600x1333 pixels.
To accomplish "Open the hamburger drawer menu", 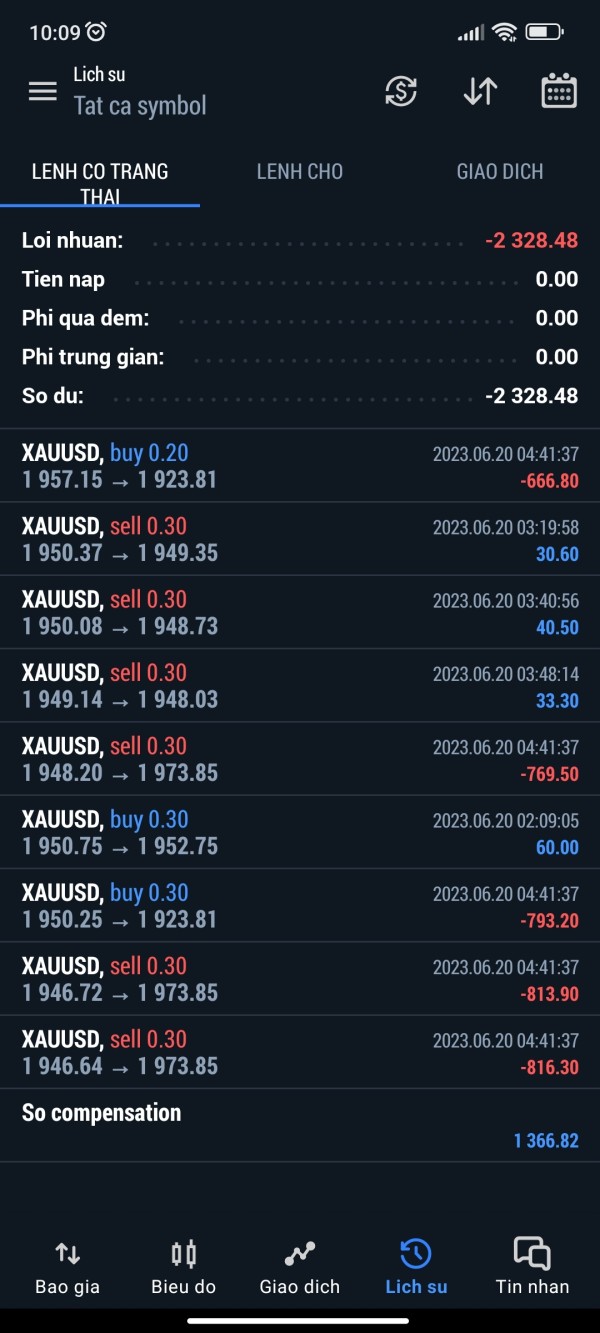I will pyautogui.click(x=43, y=91).
